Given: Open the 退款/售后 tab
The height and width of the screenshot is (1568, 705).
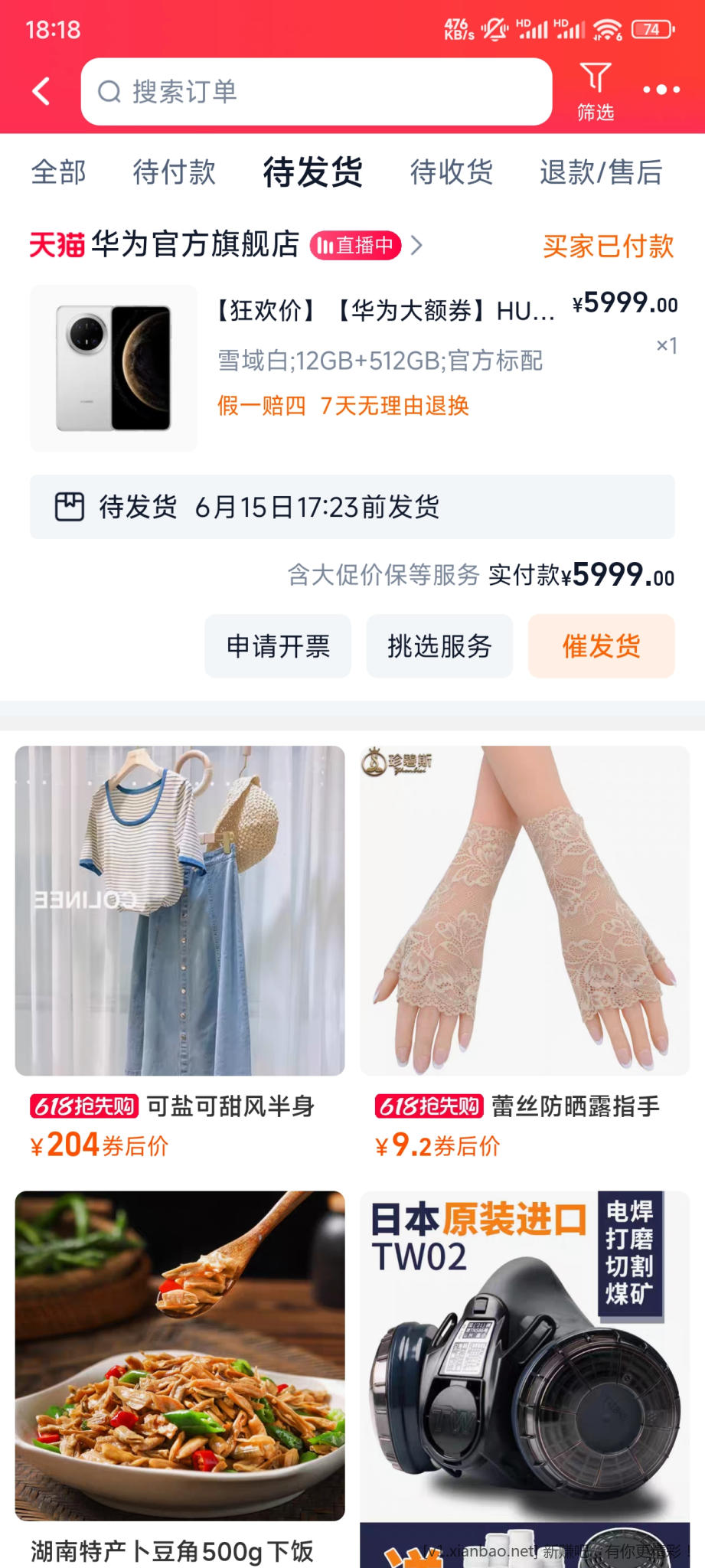Looking at the screenshot, I should (601, 172).
